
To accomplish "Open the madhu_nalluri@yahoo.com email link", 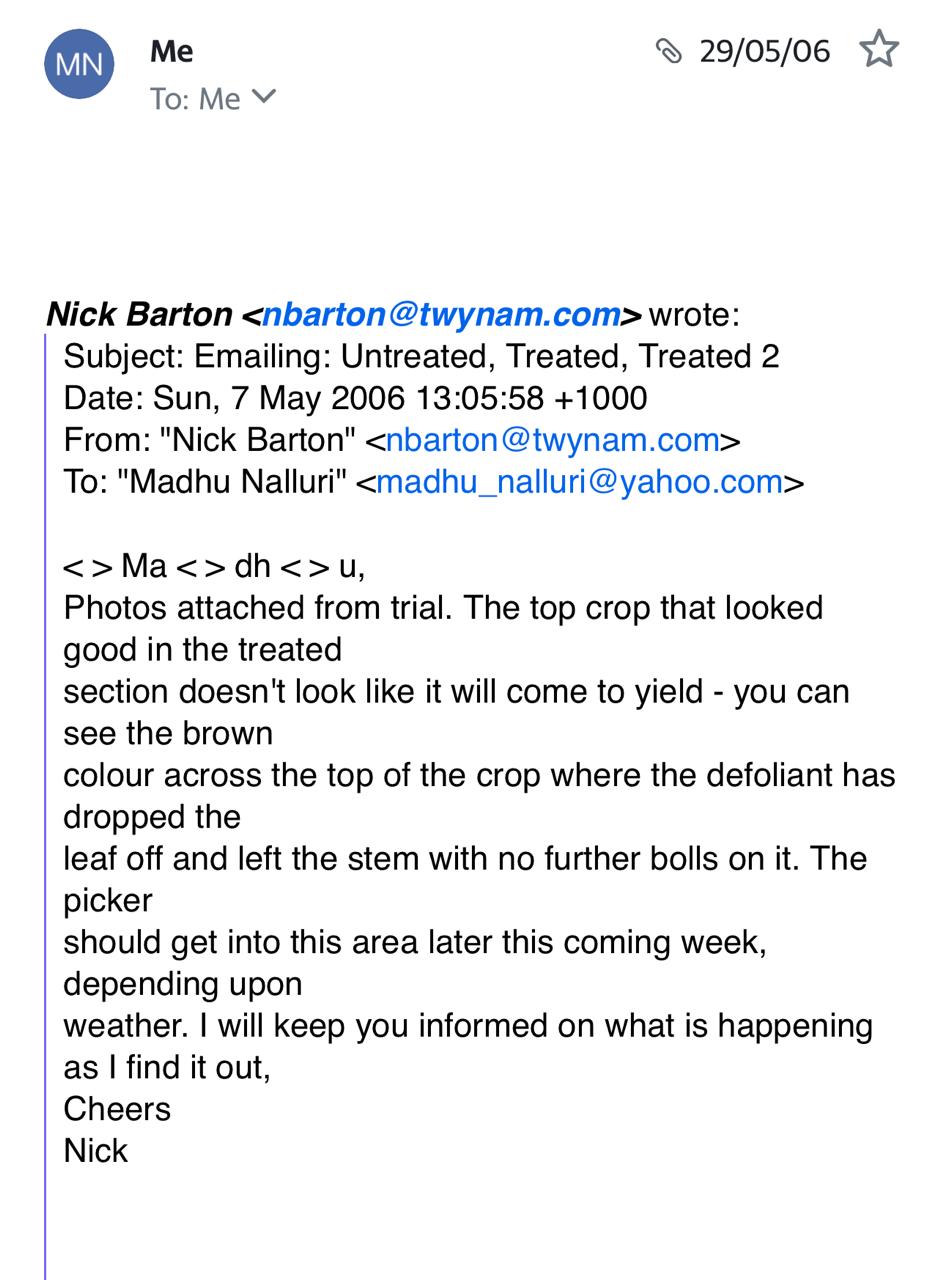I will (x=579, y=482).
